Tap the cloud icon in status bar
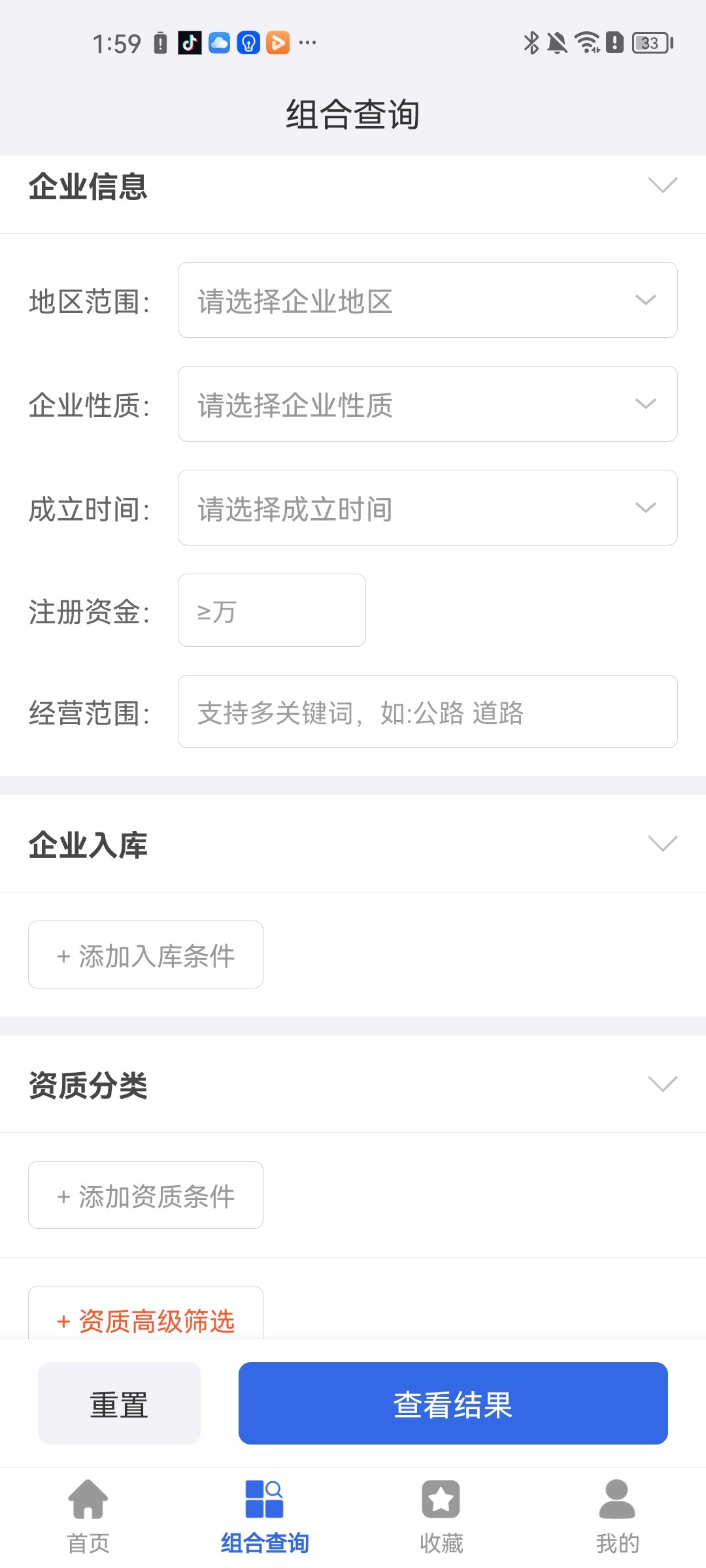 (x=220, y=43)
